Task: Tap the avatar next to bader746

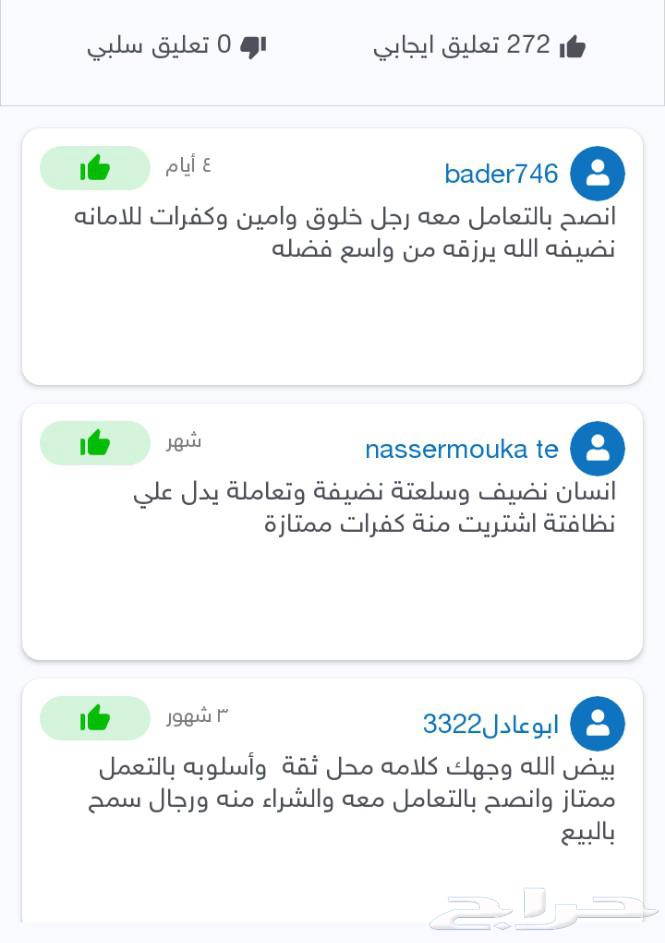Action: point(597,173)
